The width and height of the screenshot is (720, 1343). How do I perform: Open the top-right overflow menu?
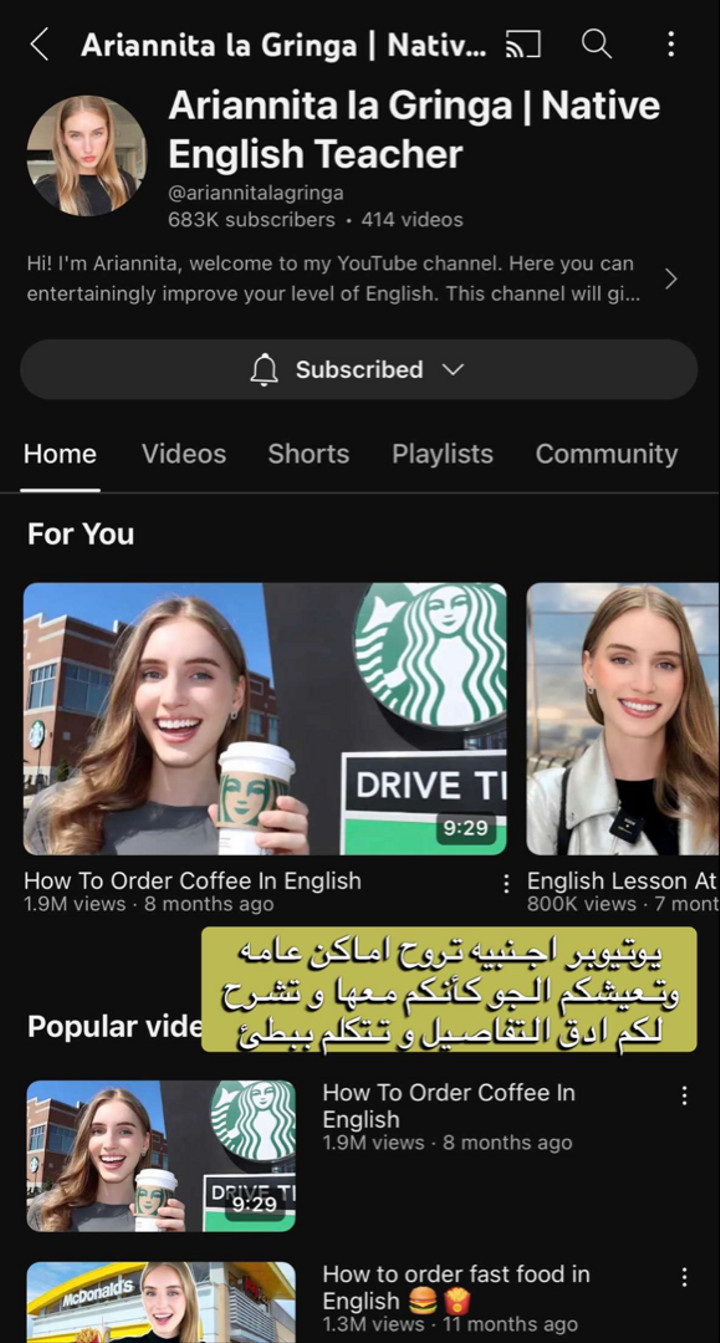pyautogui.click(x=670, y=44)
